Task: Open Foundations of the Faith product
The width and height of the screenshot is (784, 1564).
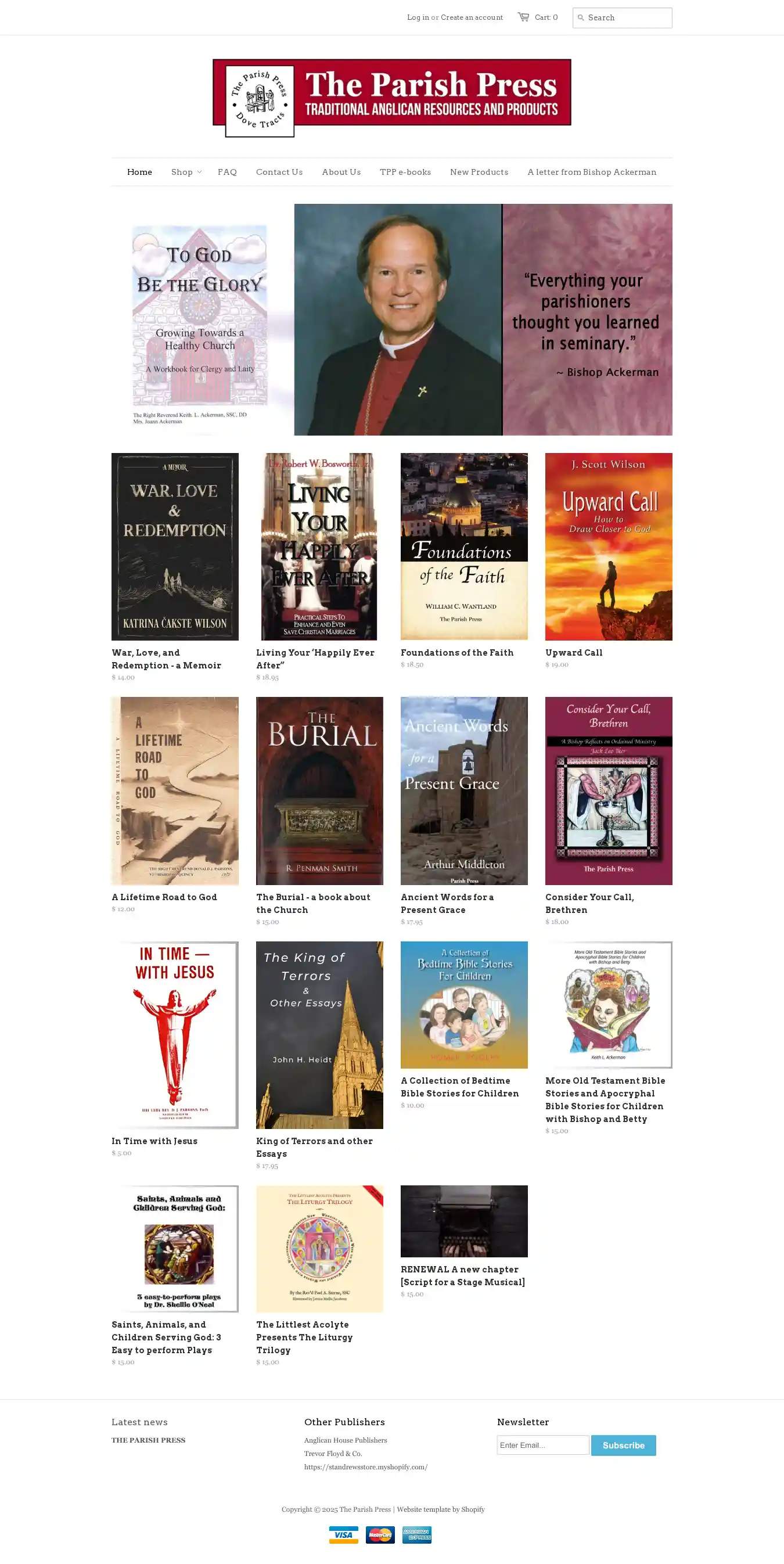Action: pos(463,546)
